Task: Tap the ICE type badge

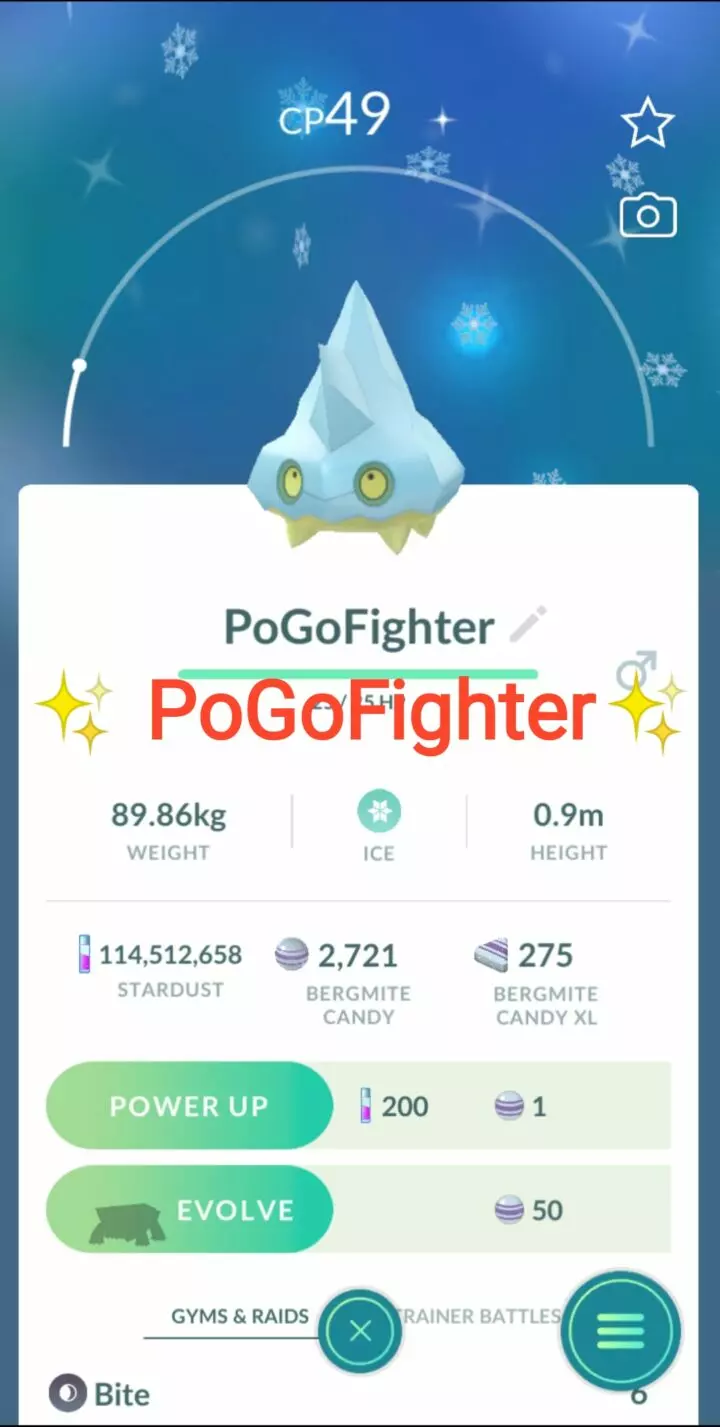Action: (379, 812)
